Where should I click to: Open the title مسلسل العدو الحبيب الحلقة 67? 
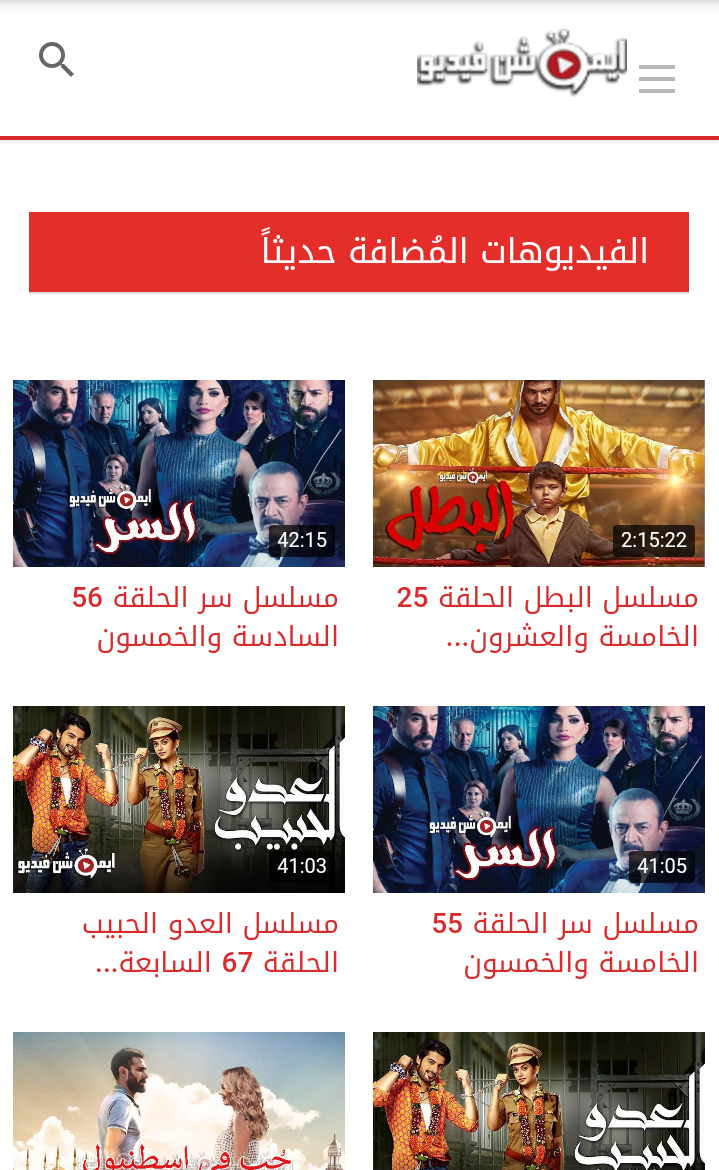pyautogui.click(x=210, y=943)
